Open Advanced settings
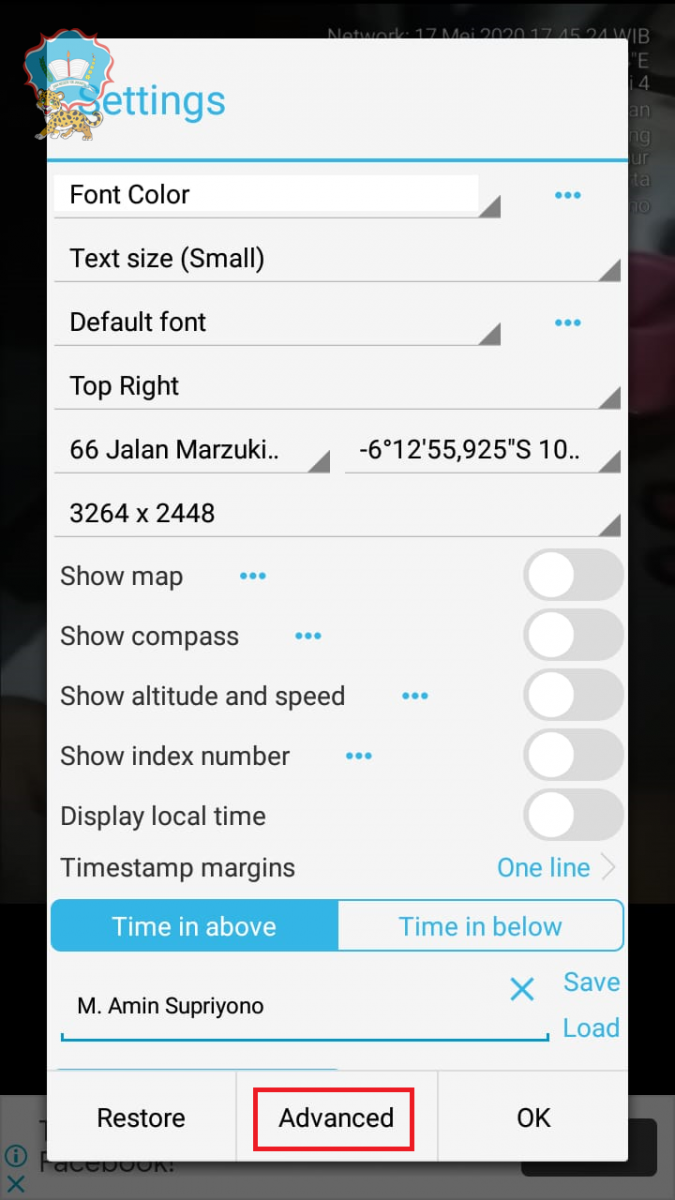This screenshot has width=675, height=1200. [x=336, y=1117]
